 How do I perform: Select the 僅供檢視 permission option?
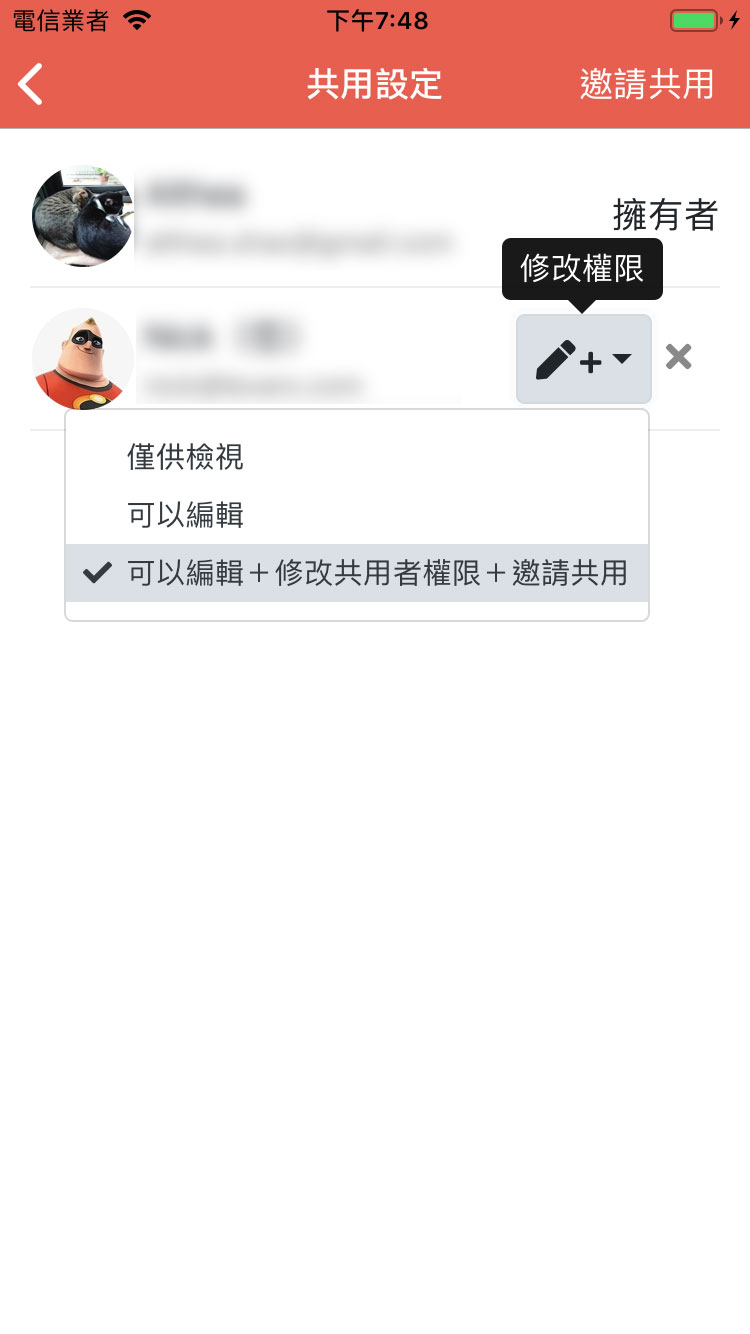[x=186, y=457]
